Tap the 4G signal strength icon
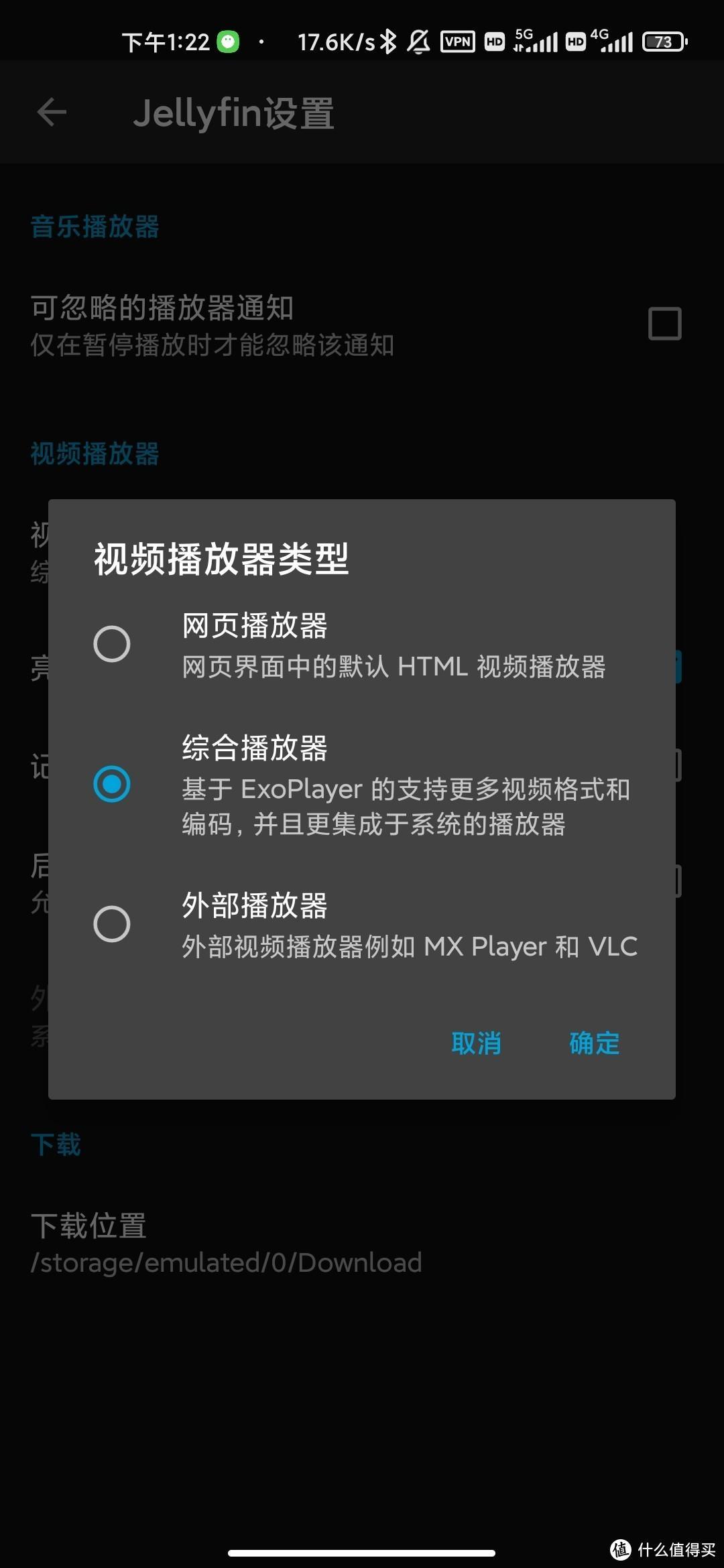Viewport: 724px width, 1568px height. tap(617, 42)
